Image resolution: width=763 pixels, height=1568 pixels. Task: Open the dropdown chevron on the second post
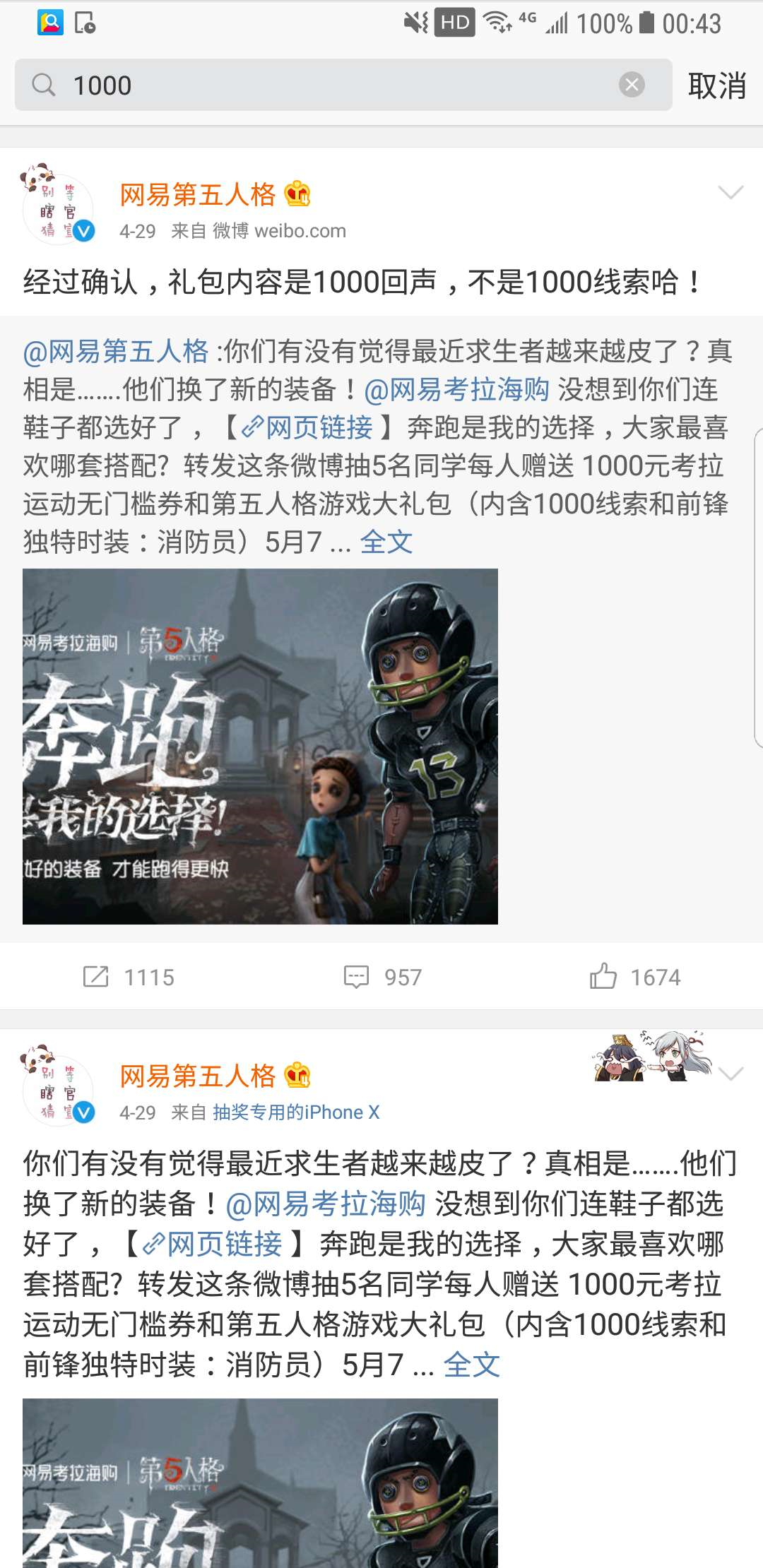coord(731,1074)
